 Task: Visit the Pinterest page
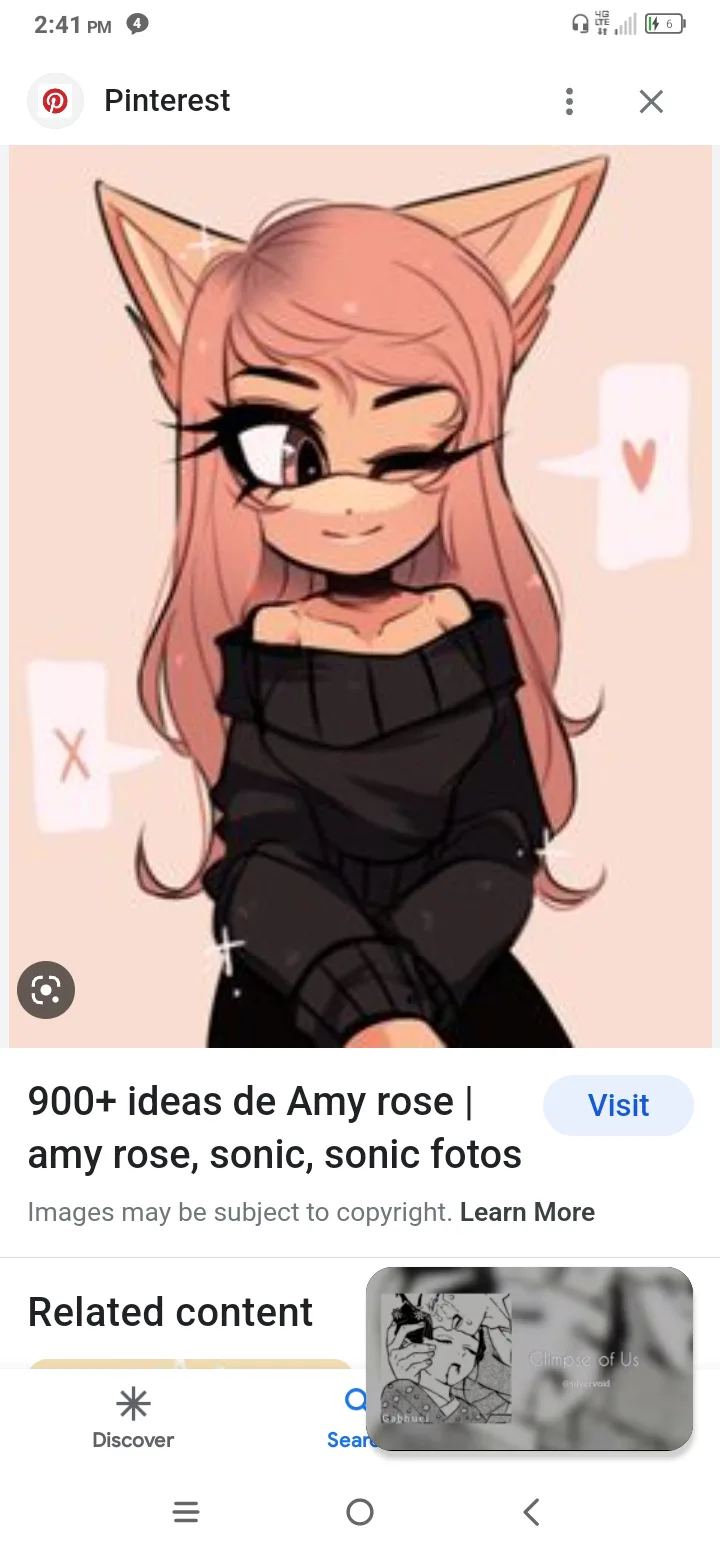(x=618, y=1105)
